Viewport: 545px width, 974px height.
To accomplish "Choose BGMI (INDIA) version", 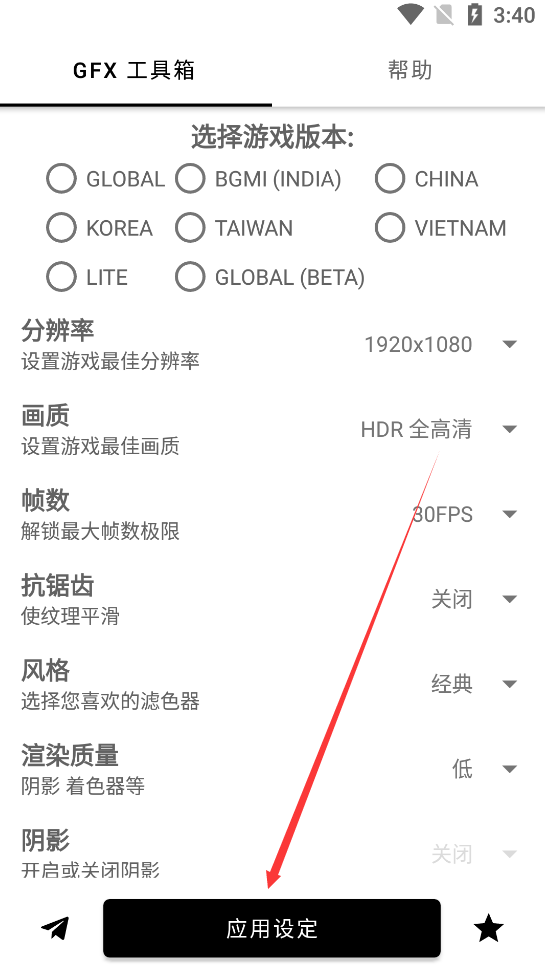I will click(258, 179).
